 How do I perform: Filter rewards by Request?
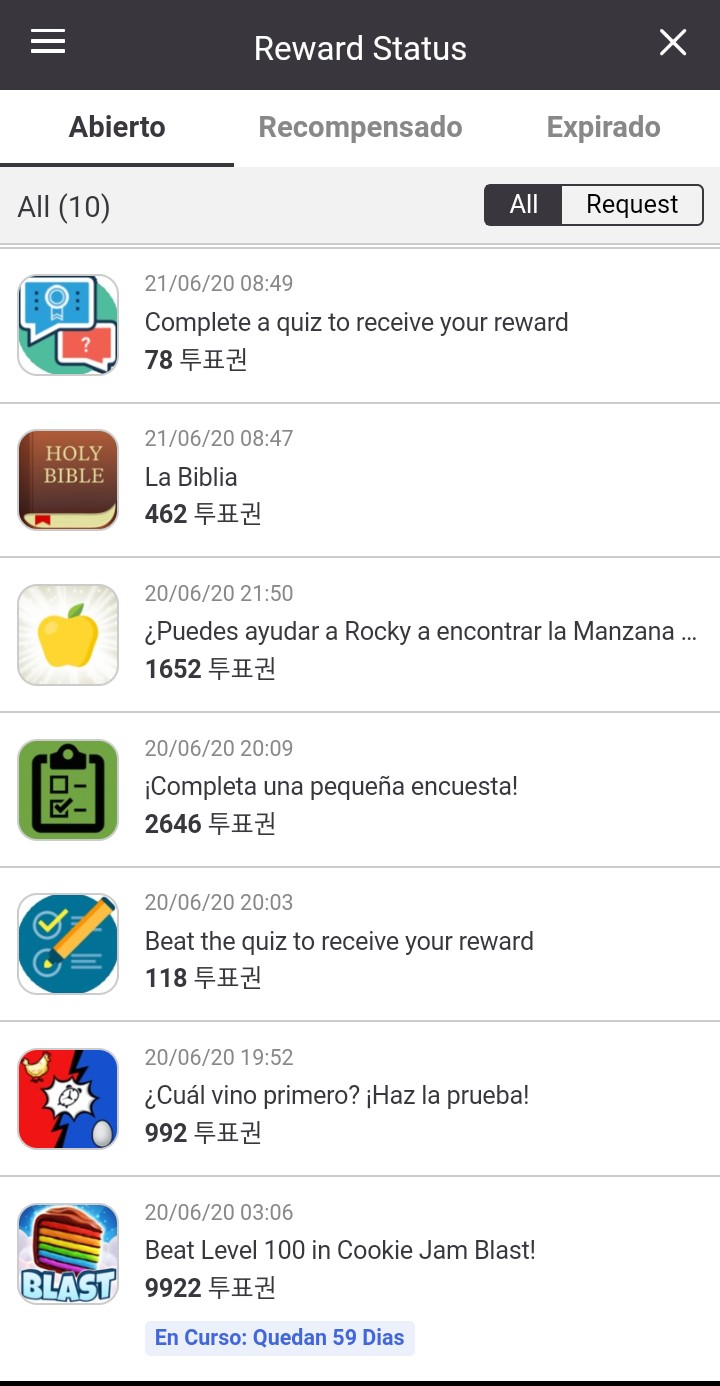632,205
